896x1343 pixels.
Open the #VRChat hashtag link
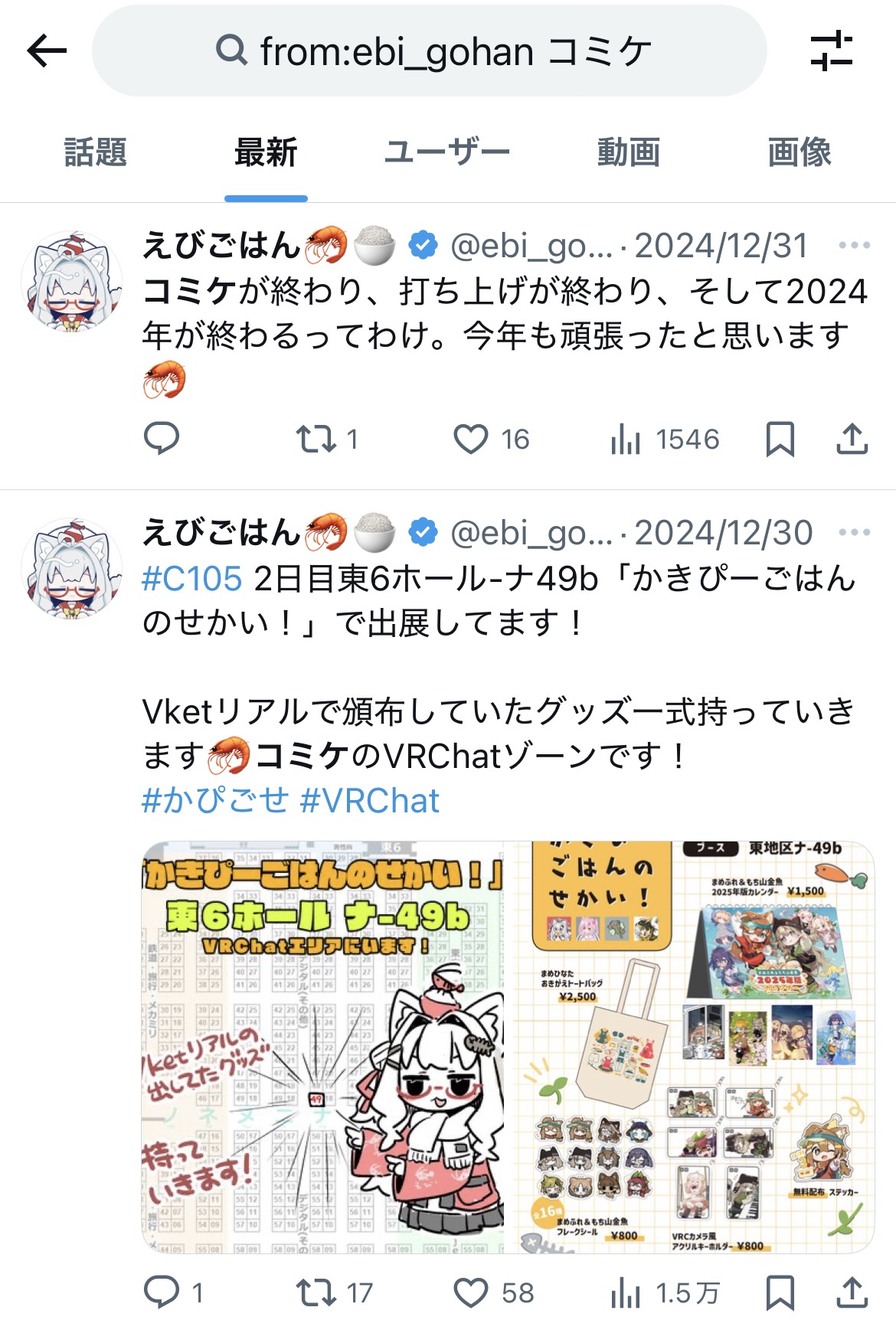point(370,801)
